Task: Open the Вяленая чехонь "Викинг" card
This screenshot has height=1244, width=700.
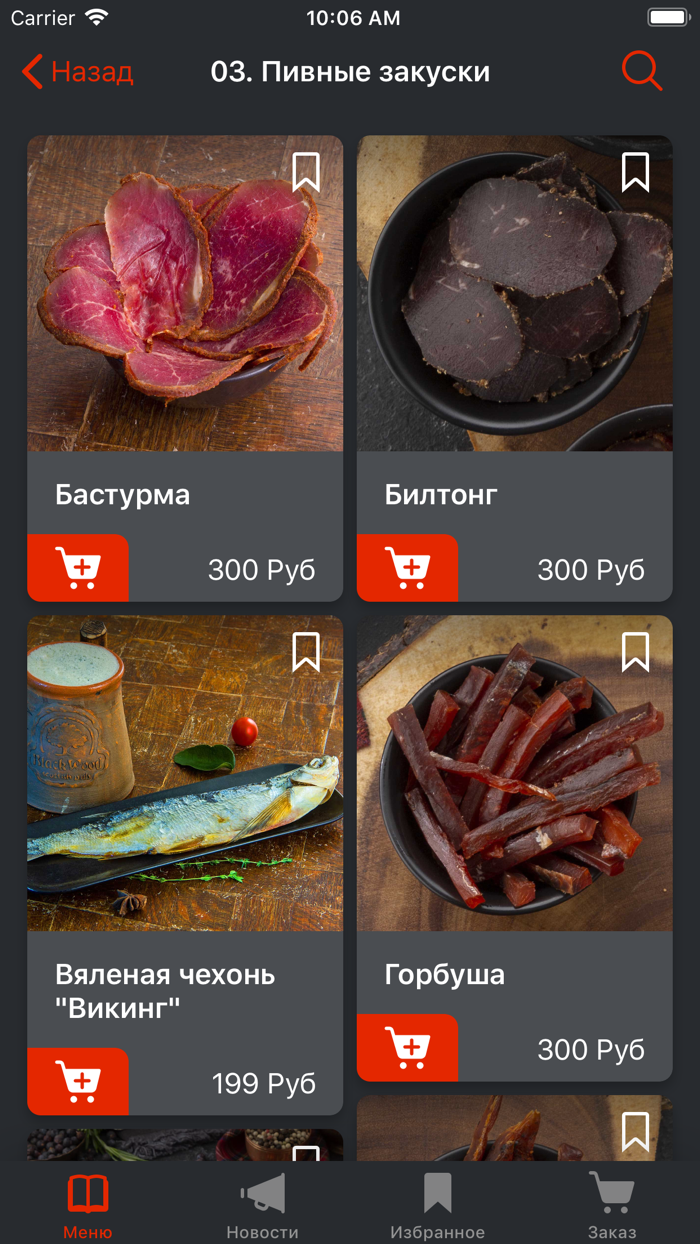Action: [185, 780]
